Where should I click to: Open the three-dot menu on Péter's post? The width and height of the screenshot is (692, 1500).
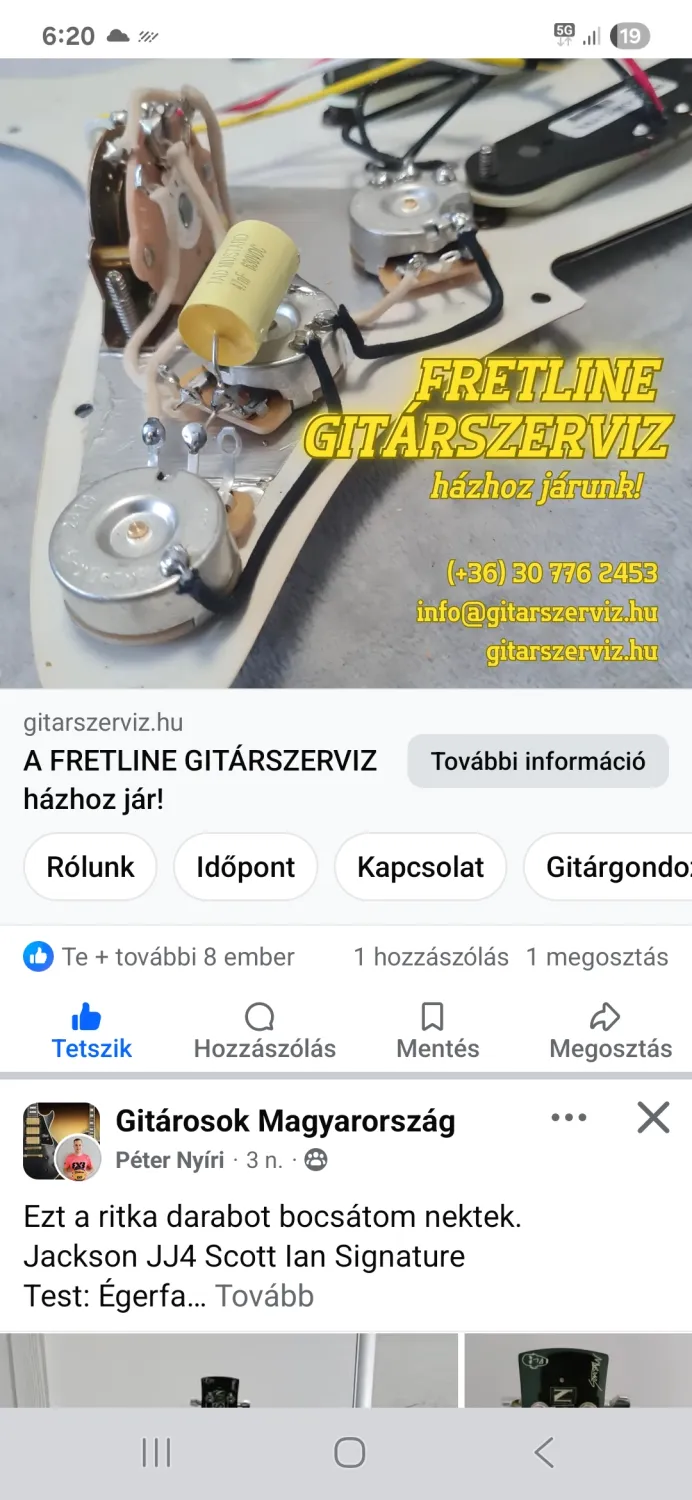point(569,1118)
